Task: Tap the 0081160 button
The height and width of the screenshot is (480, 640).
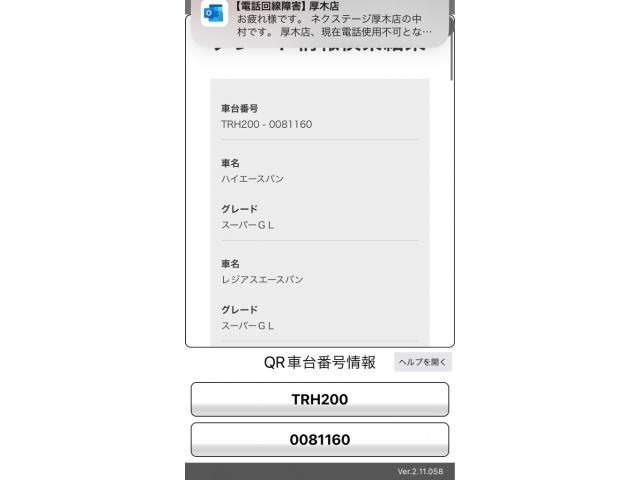Action: (319, 439)
